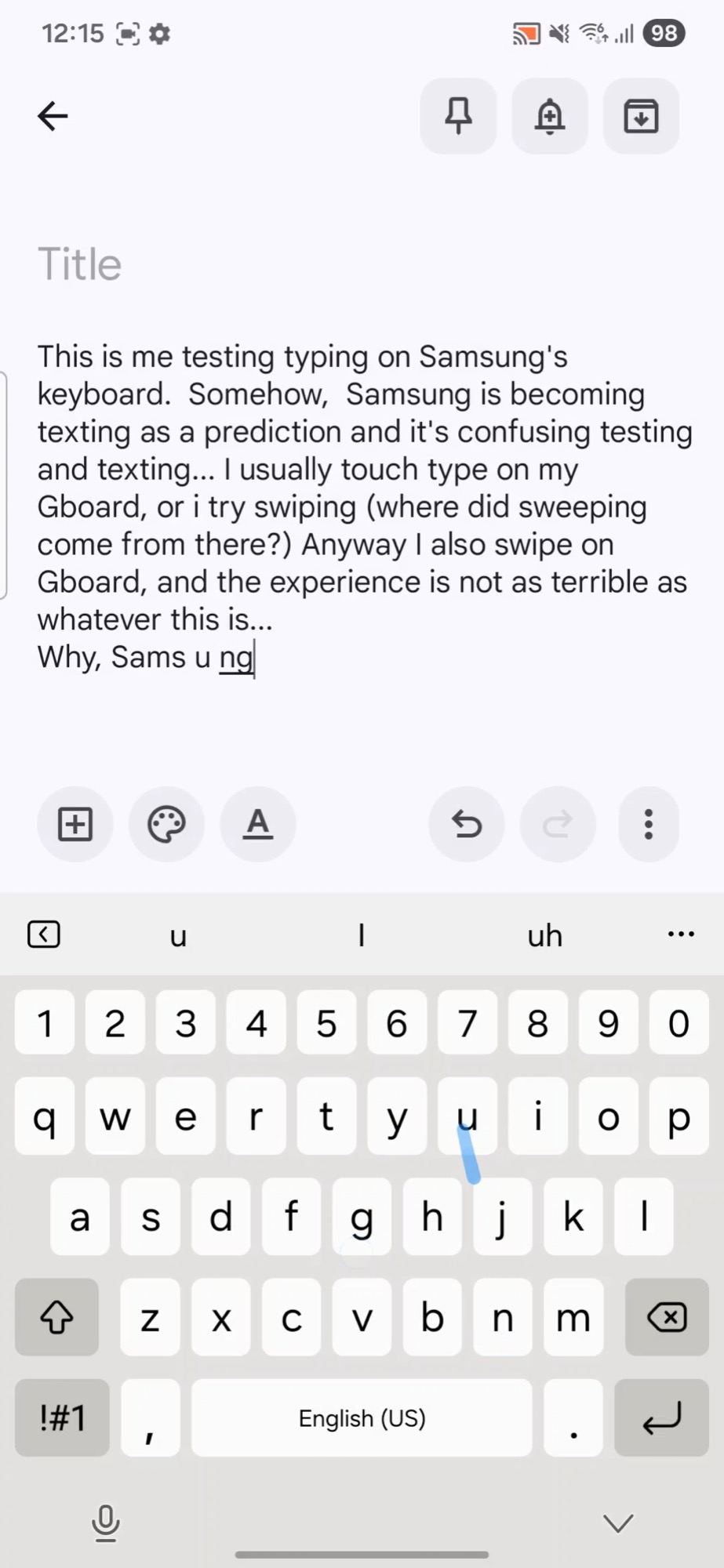Select the prediction 'uh'
Screen dimensions: 724x1568
(544, 935)
